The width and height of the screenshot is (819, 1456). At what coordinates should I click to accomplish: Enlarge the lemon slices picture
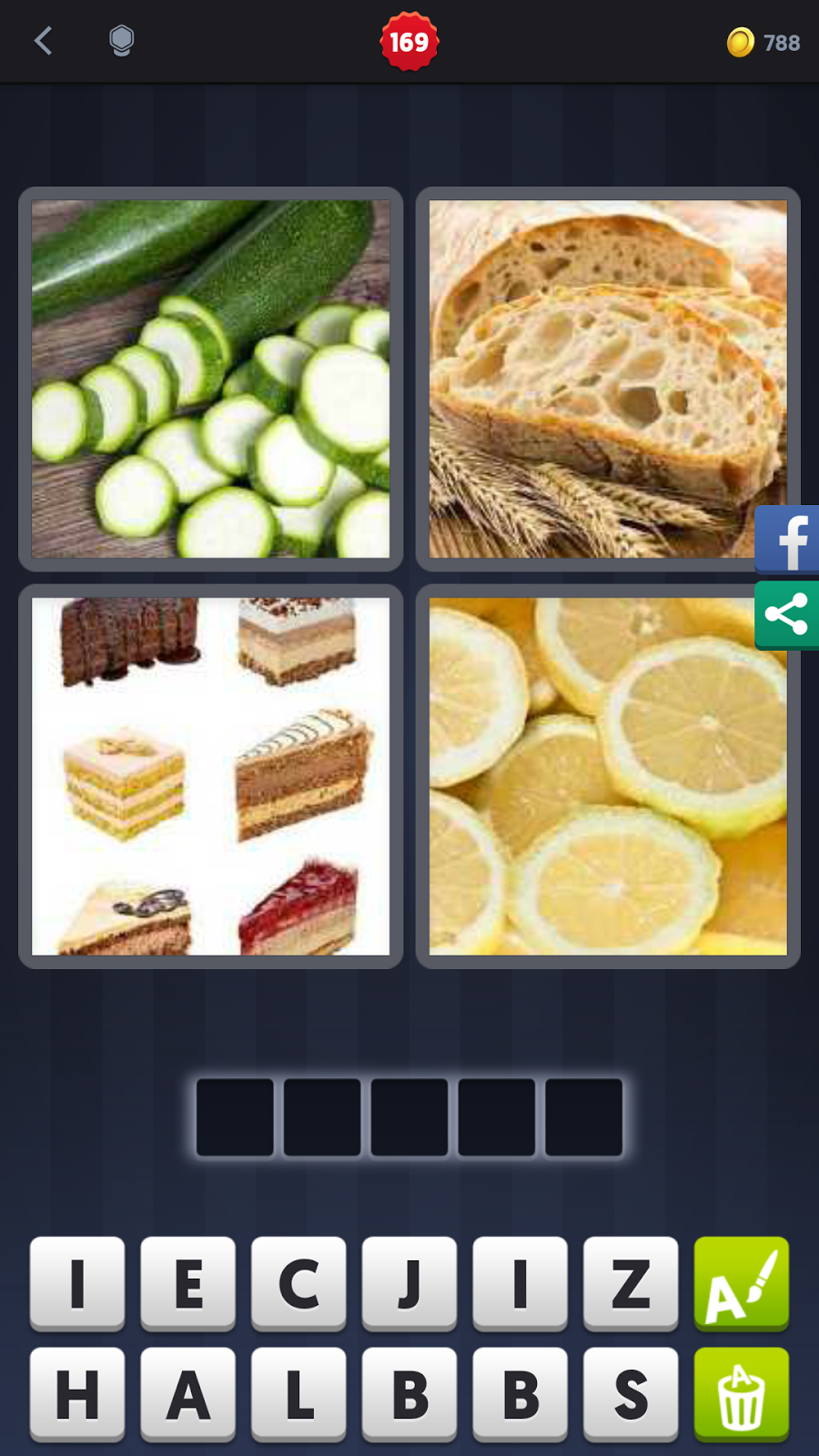(x=607, y=776)
